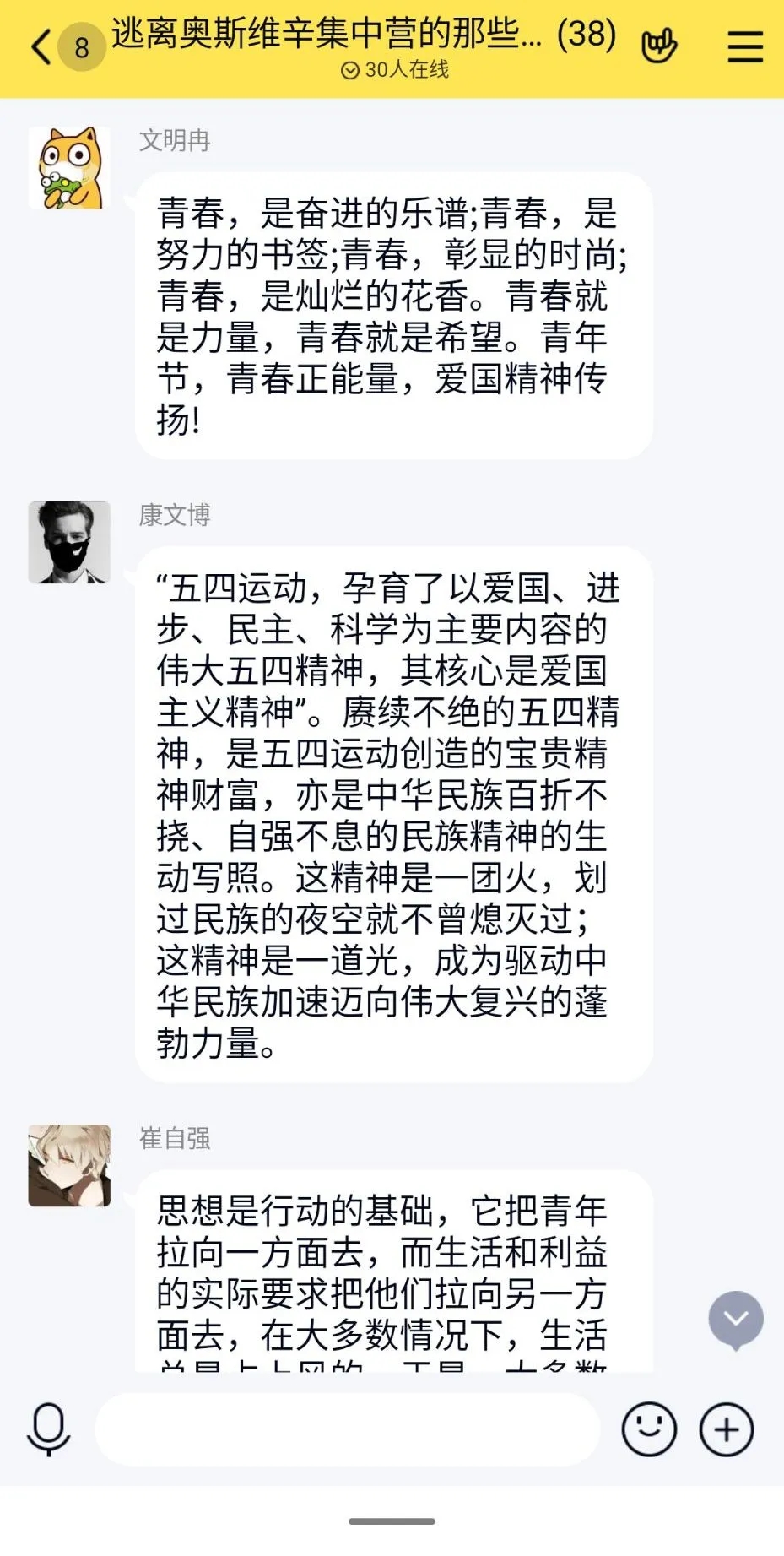Jump to the latest messages
This screenshot has height=1556, width=784.
(735, 1319)
